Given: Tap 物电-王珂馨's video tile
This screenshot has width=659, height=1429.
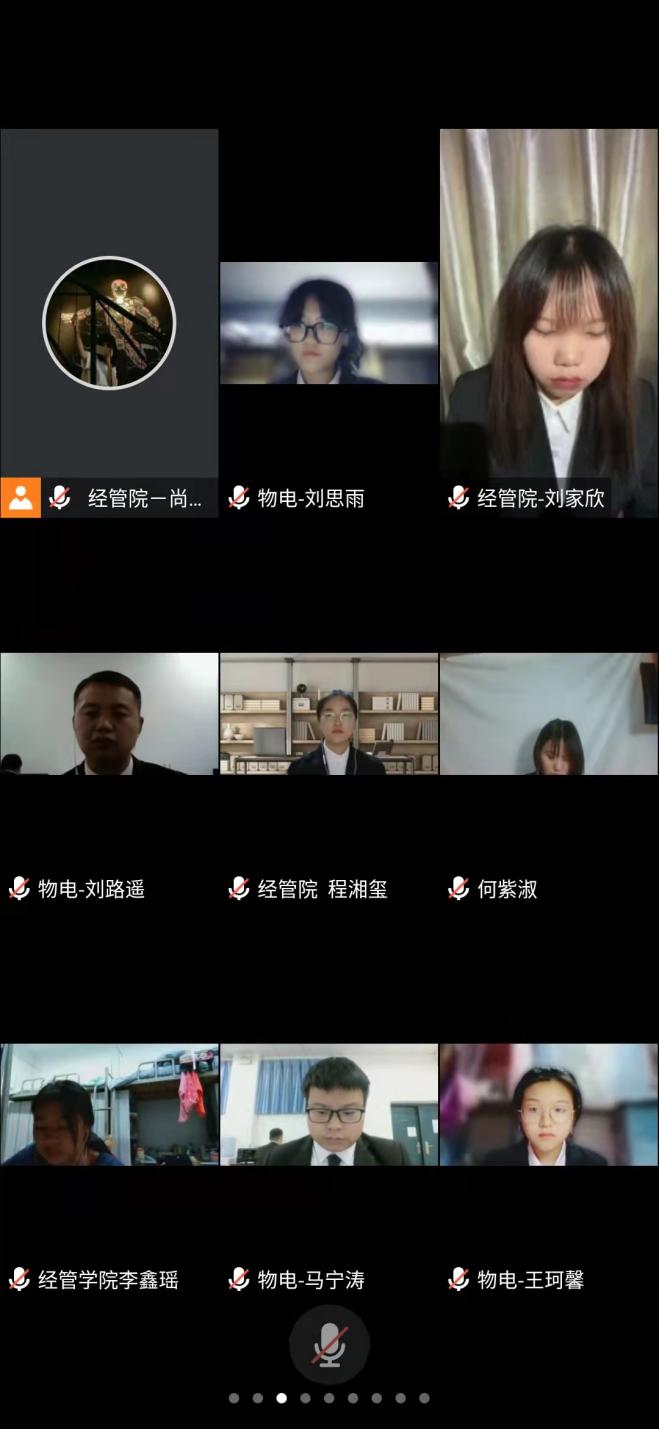Looking at the screenshot, I should point(549,1104).
